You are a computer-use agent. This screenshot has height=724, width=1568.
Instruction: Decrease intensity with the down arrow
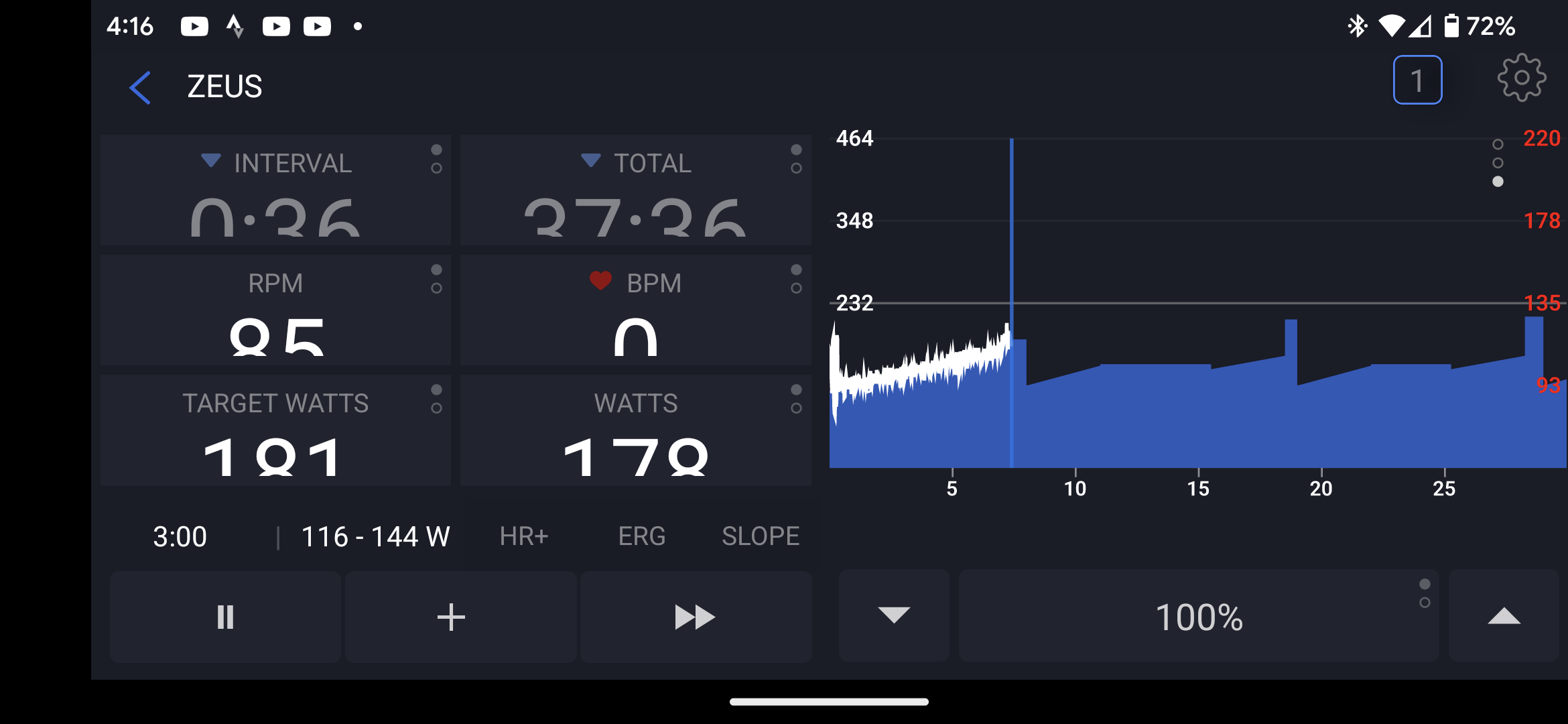click(x=893, y=615)
